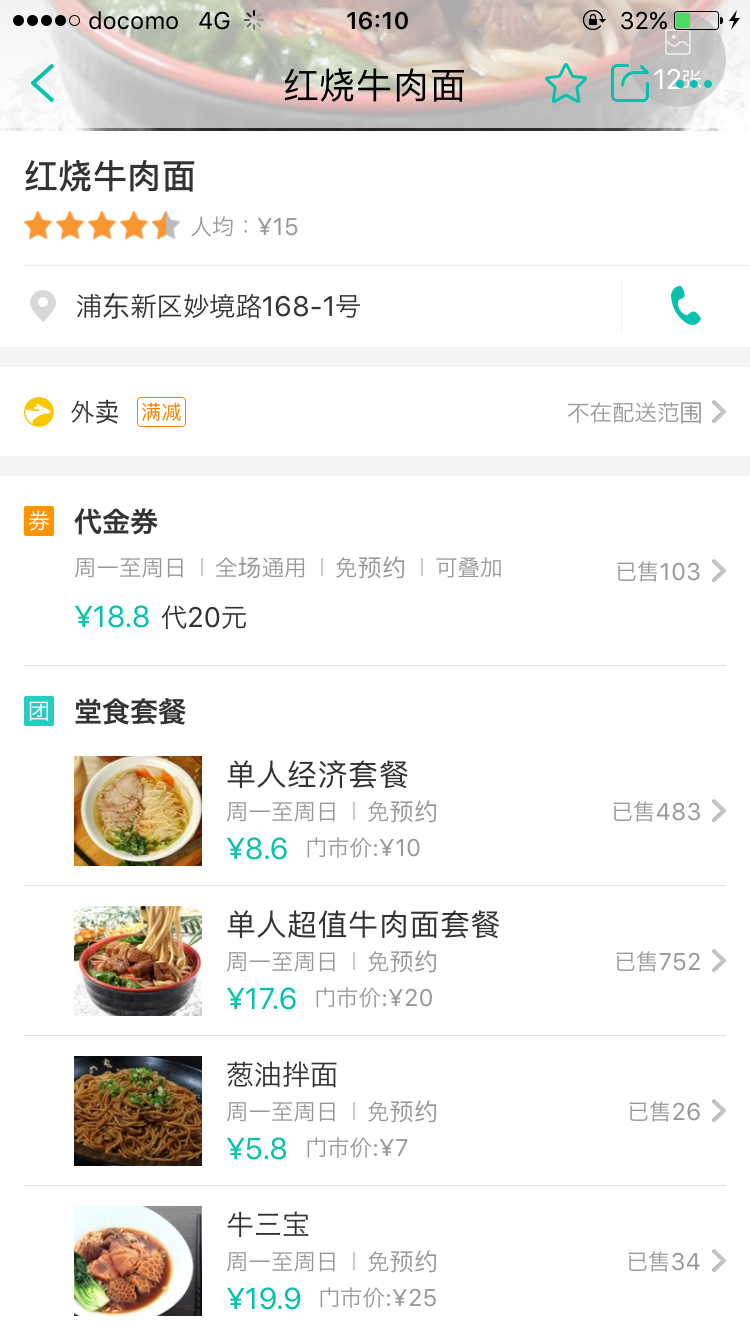Tap the orange 券 voucher icon
Viewport: 750px width, 1334px height.
(x=39, y=521)
